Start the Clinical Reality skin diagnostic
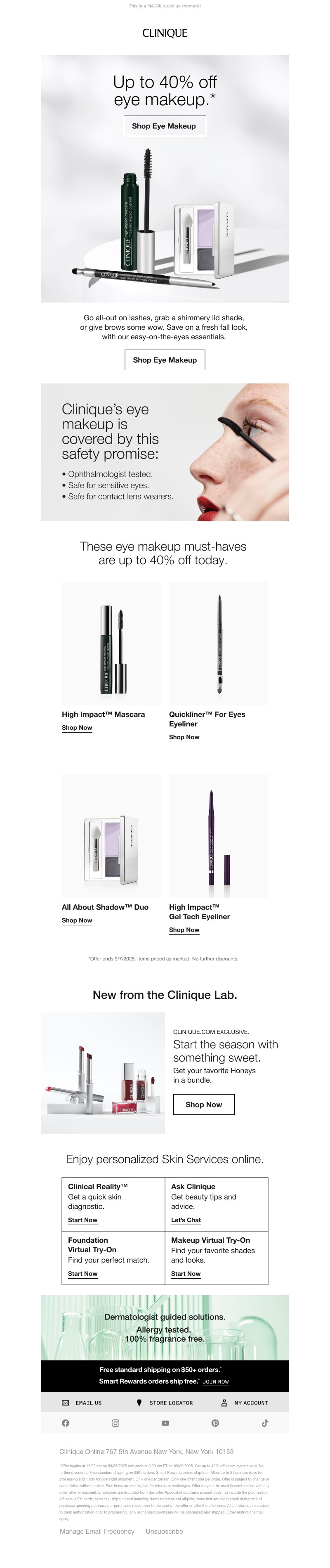The height and width of the screenshot is (1568, 330). (x=82, y=1220)
